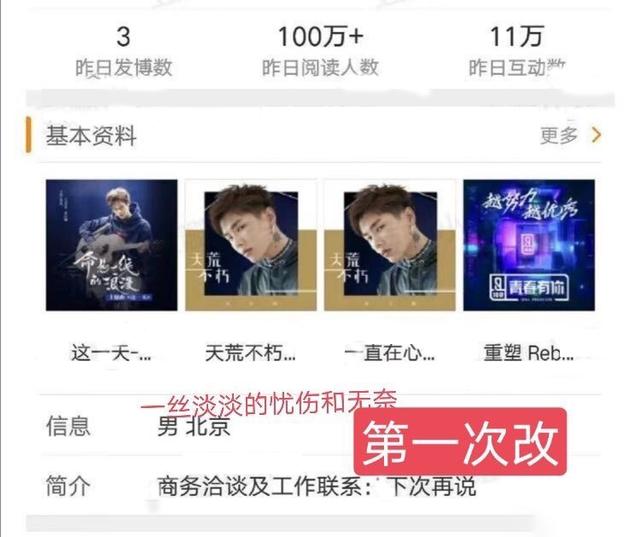The height and width of the screenshot is (537, 640).
Task: Open the 重塑 Reb album tile
Action: coord(528,245)
